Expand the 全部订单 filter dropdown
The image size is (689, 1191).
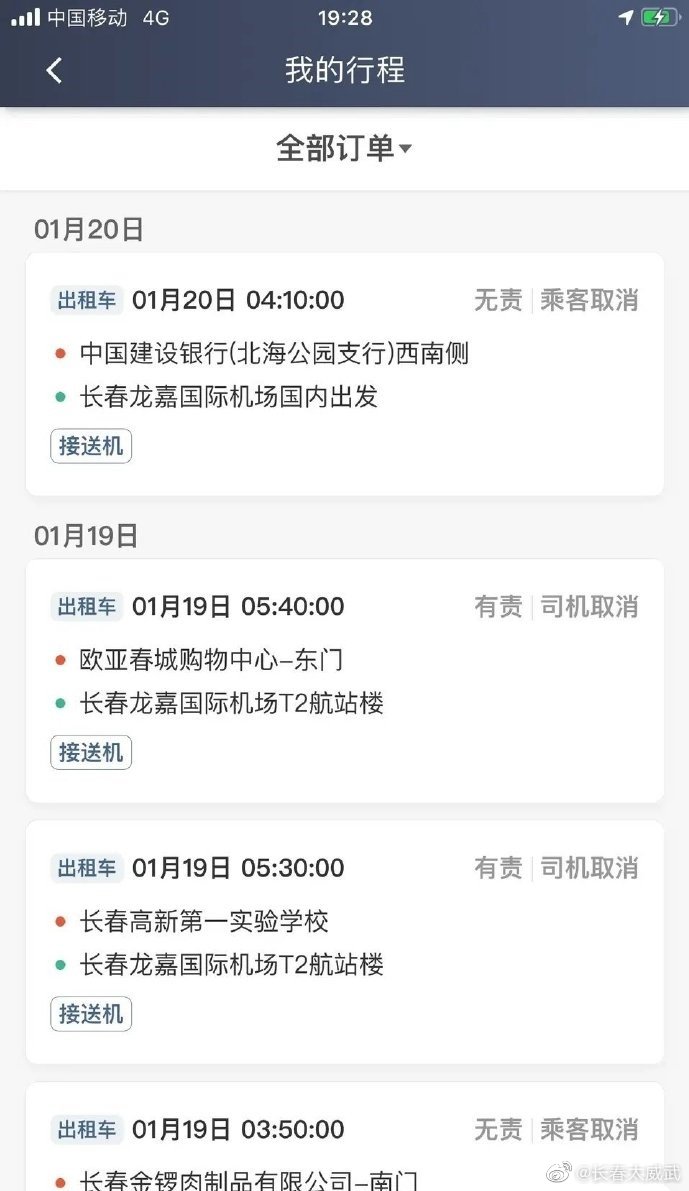click(x=344, y=149)
